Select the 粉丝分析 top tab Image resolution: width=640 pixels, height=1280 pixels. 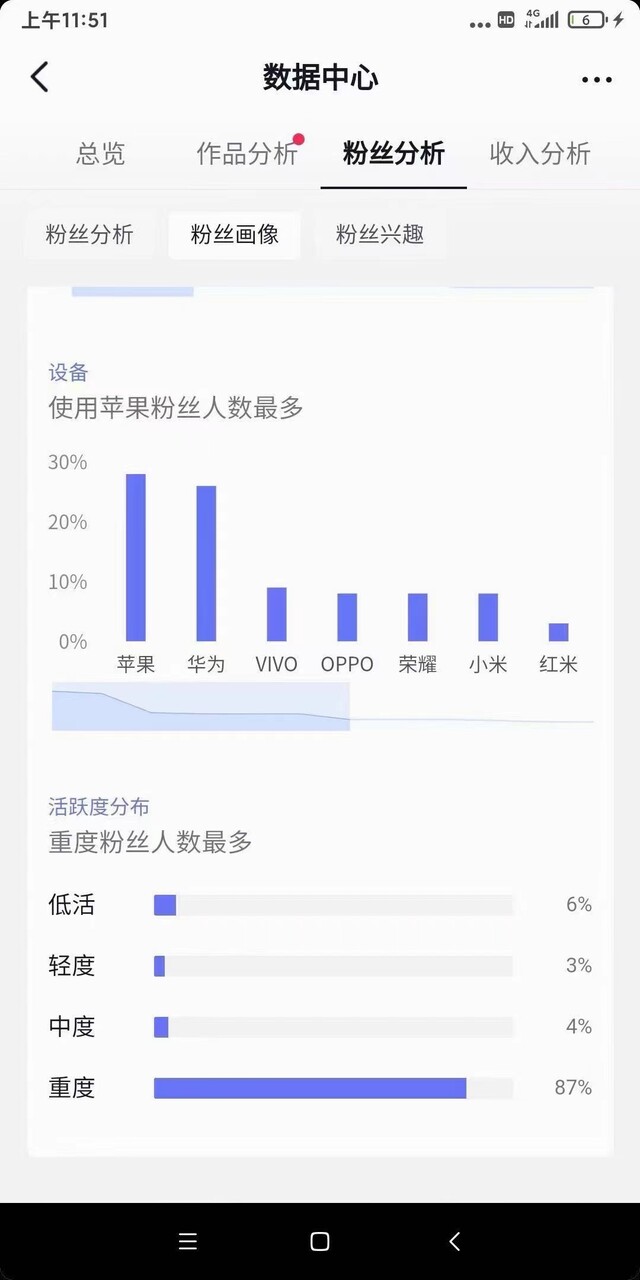coord(393,154)
